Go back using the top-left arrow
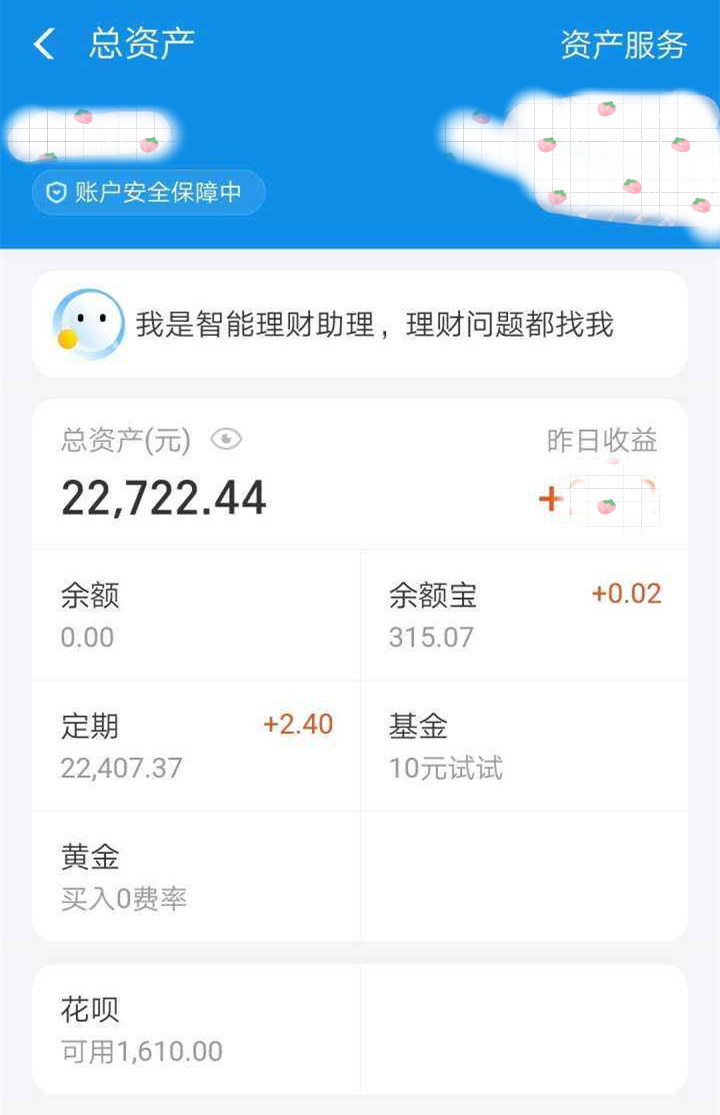 [44, 44]
